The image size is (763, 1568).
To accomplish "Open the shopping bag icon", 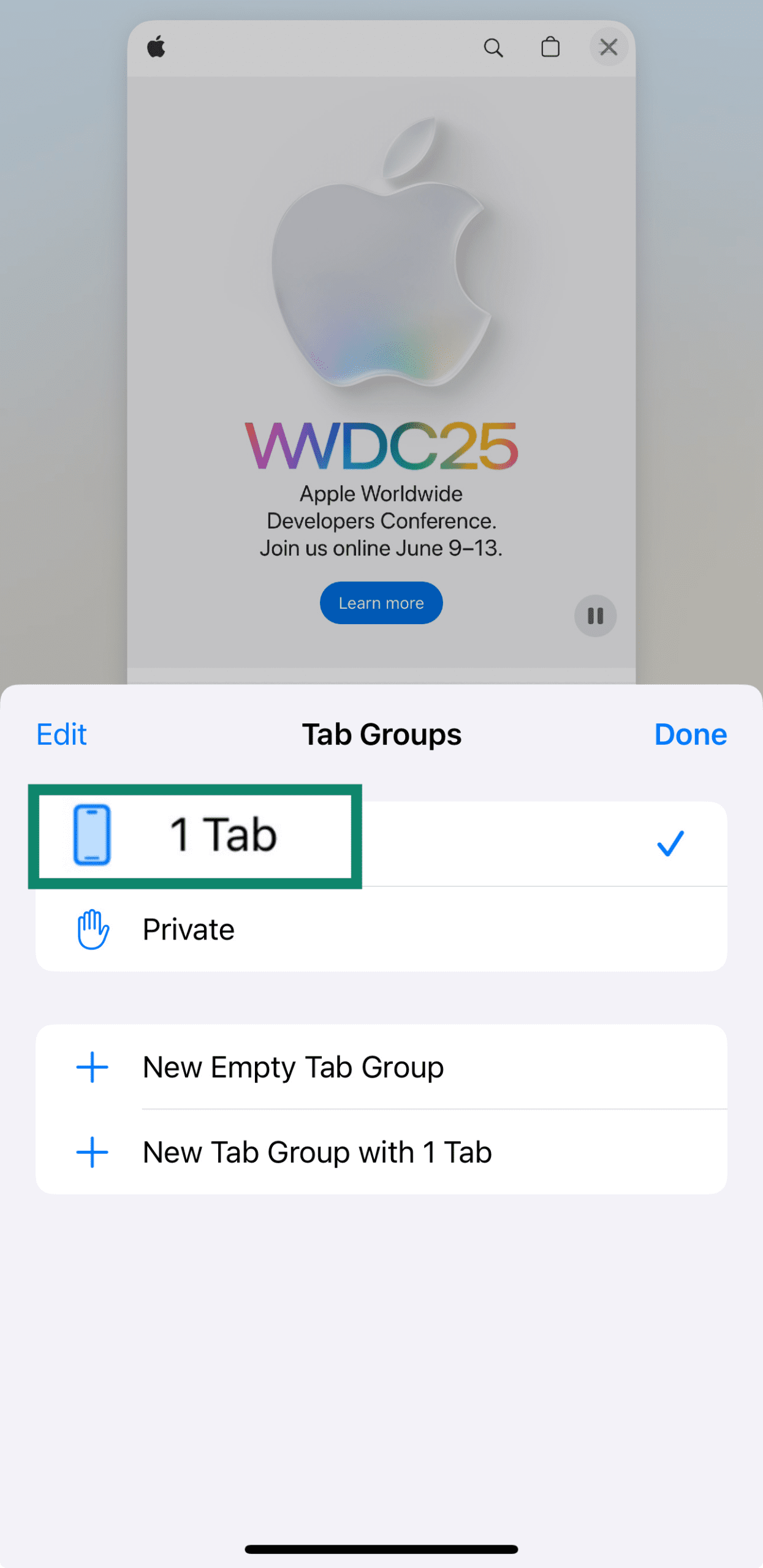I will [x=550, y=47].
